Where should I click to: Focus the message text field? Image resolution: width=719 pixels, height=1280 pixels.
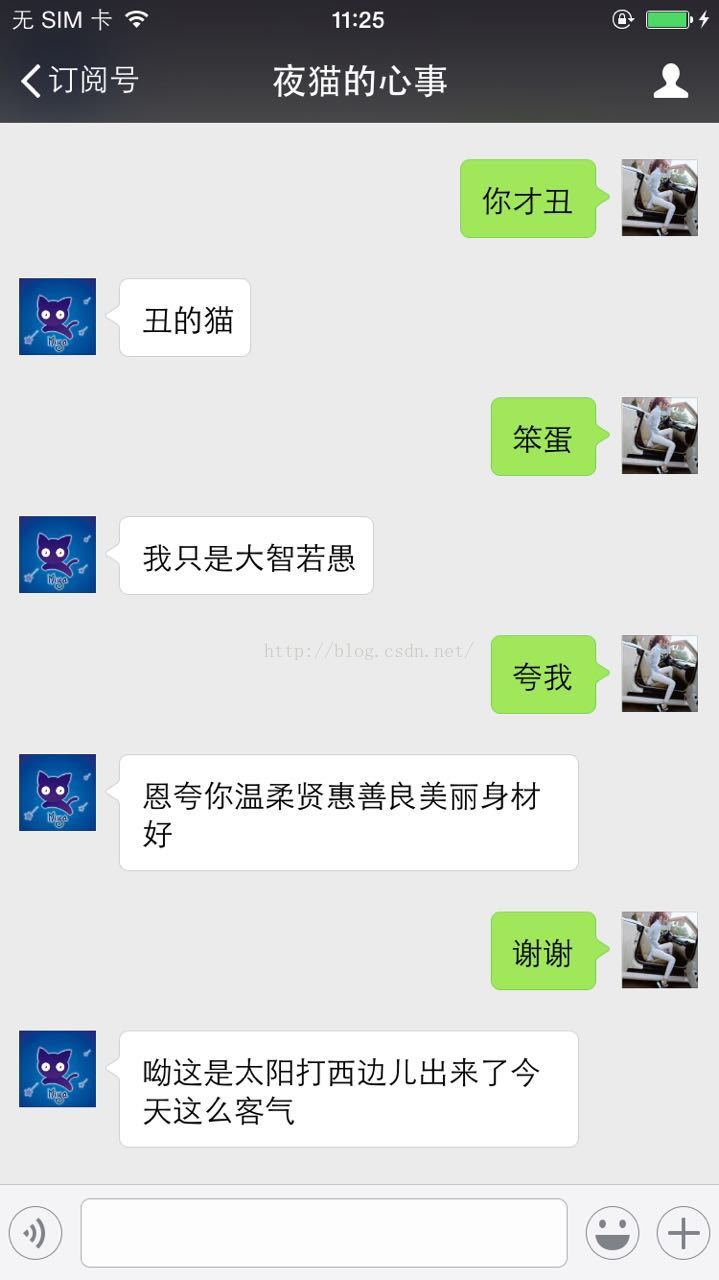point(323,1232)
